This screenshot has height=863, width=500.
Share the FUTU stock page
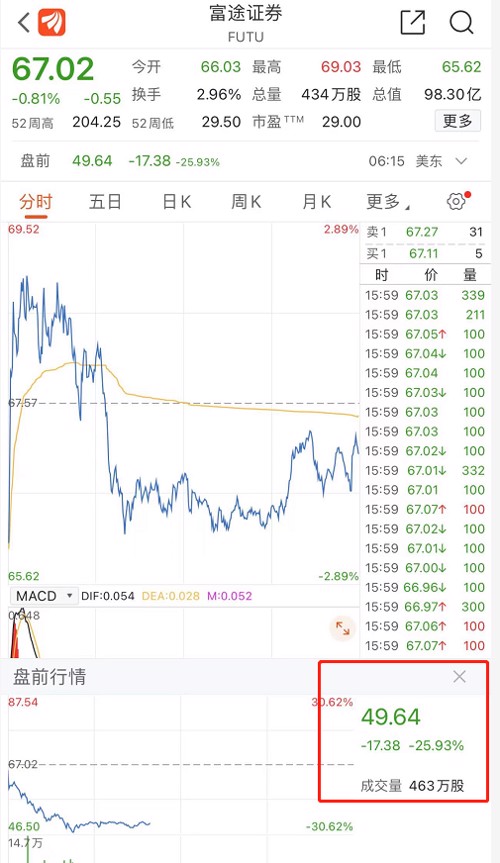click(412, 23)
